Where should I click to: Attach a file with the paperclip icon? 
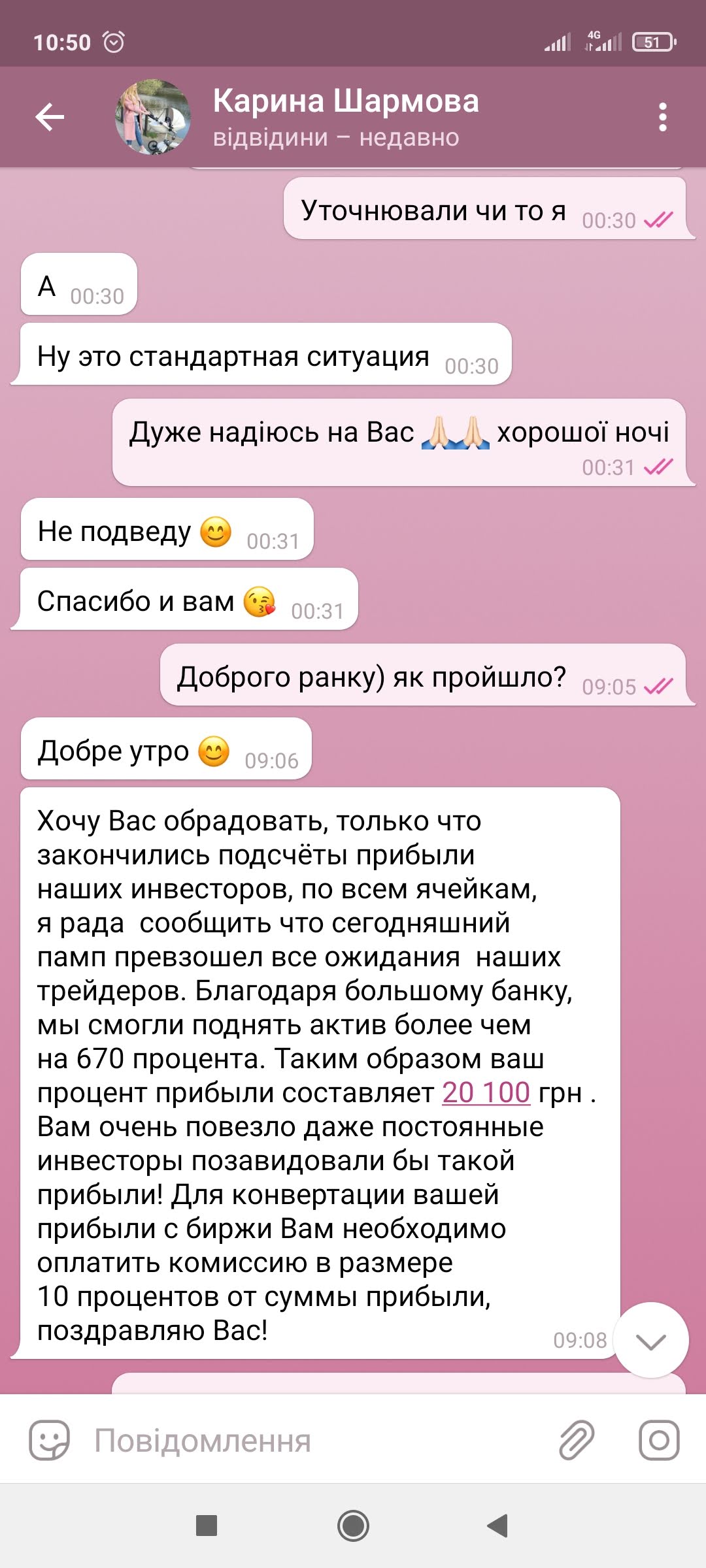coord(577,1440)
